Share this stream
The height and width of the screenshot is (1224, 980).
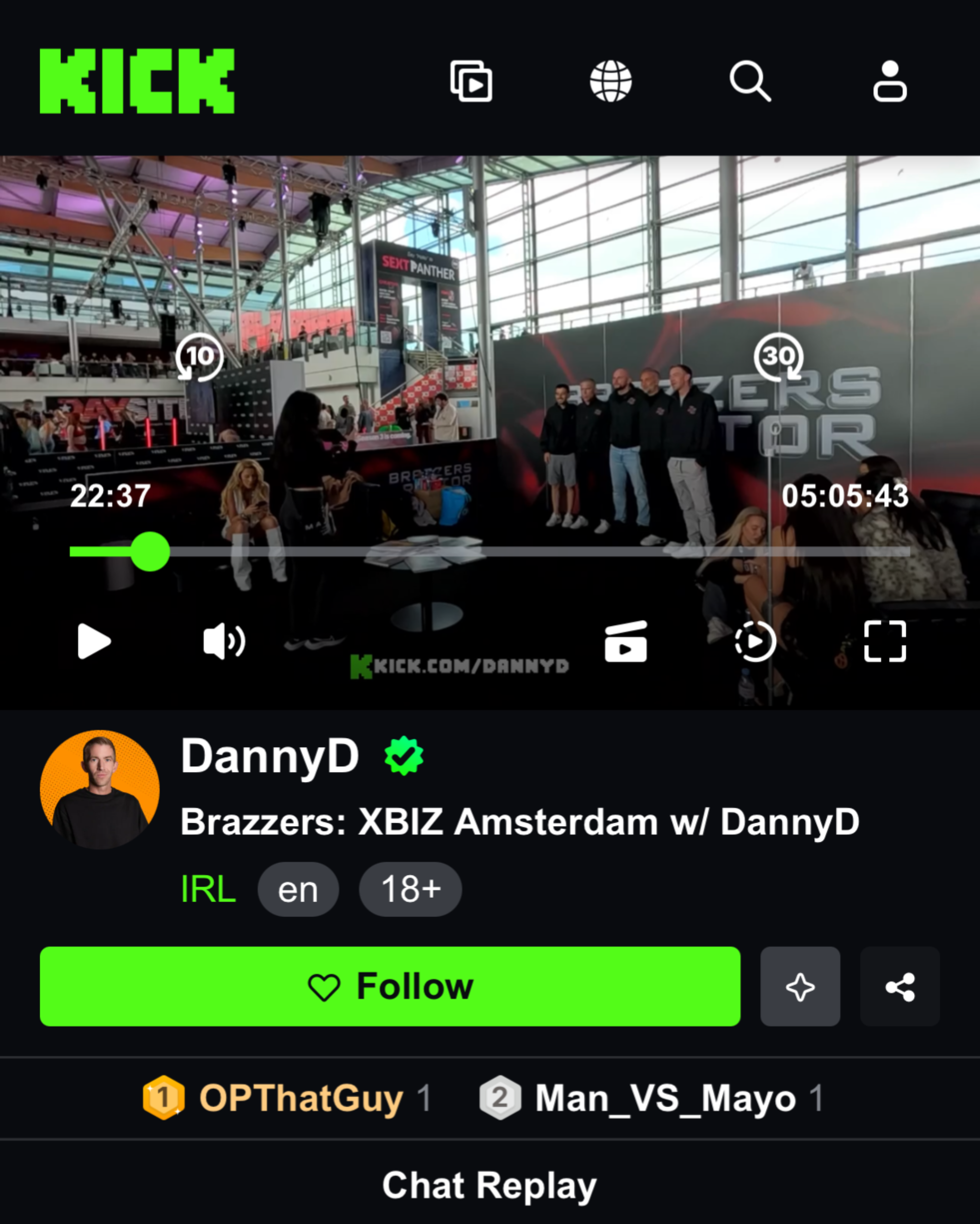click(x=900, y=986)
